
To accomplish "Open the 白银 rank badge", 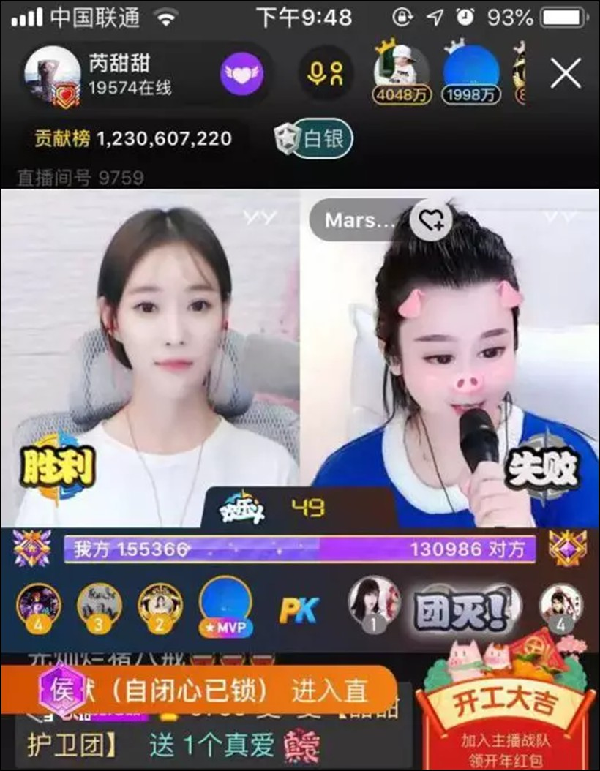I will coord(312,138).
